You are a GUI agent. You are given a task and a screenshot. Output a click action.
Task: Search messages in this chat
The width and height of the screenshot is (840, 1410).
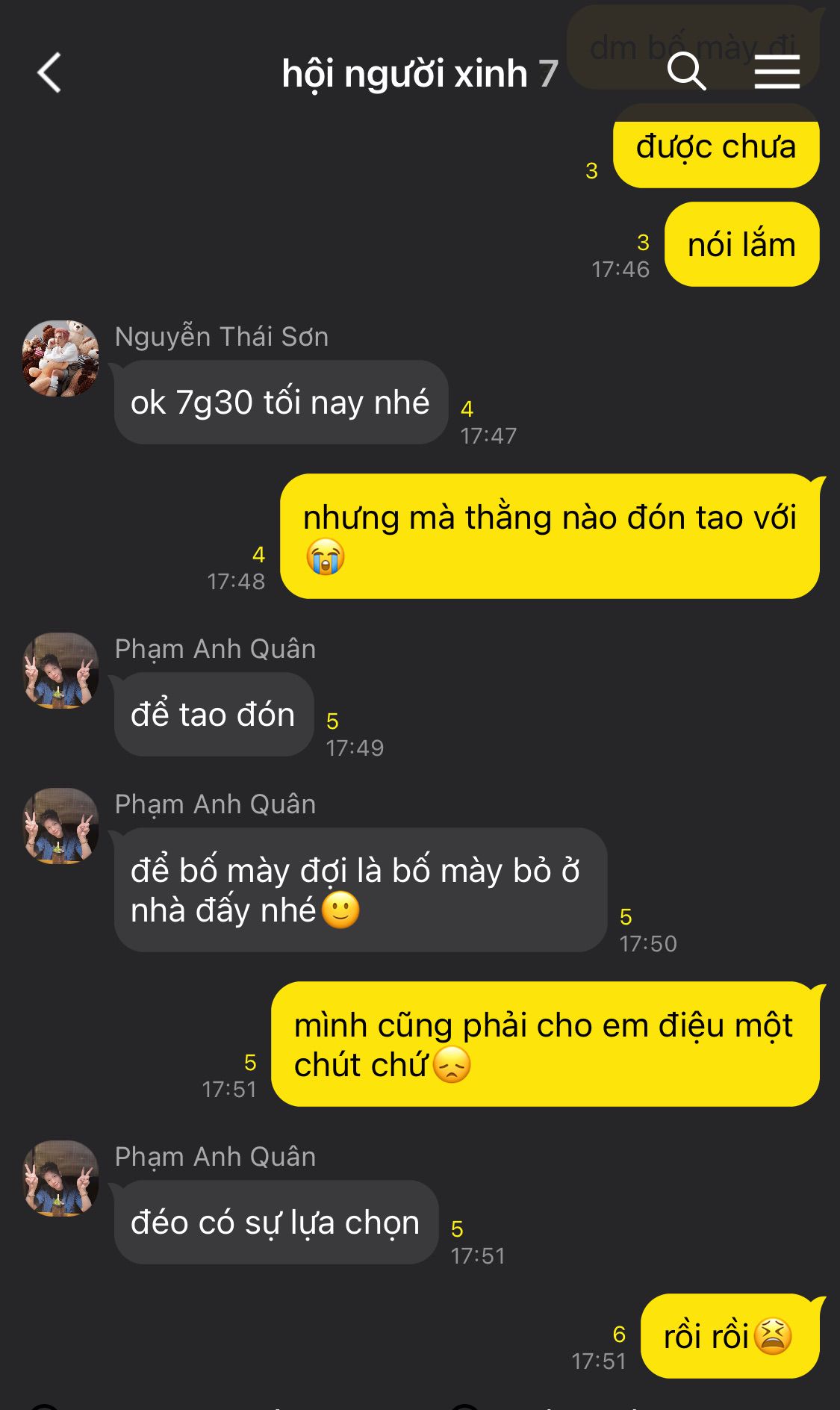click(686, 72)
